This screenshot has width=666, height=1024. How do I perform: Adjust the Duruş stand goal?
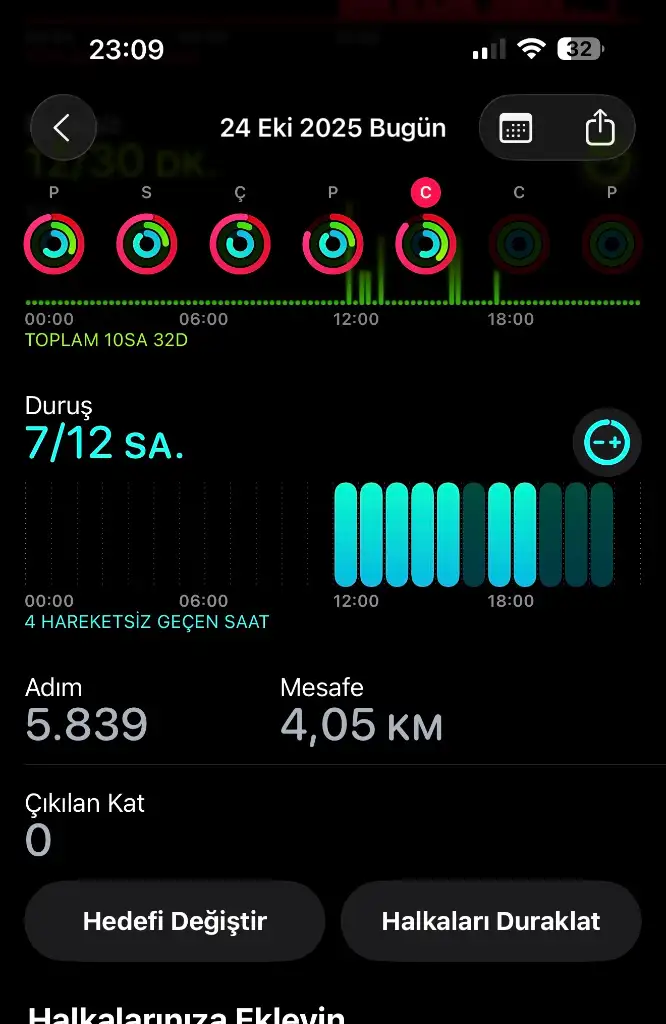click(607, 442)
